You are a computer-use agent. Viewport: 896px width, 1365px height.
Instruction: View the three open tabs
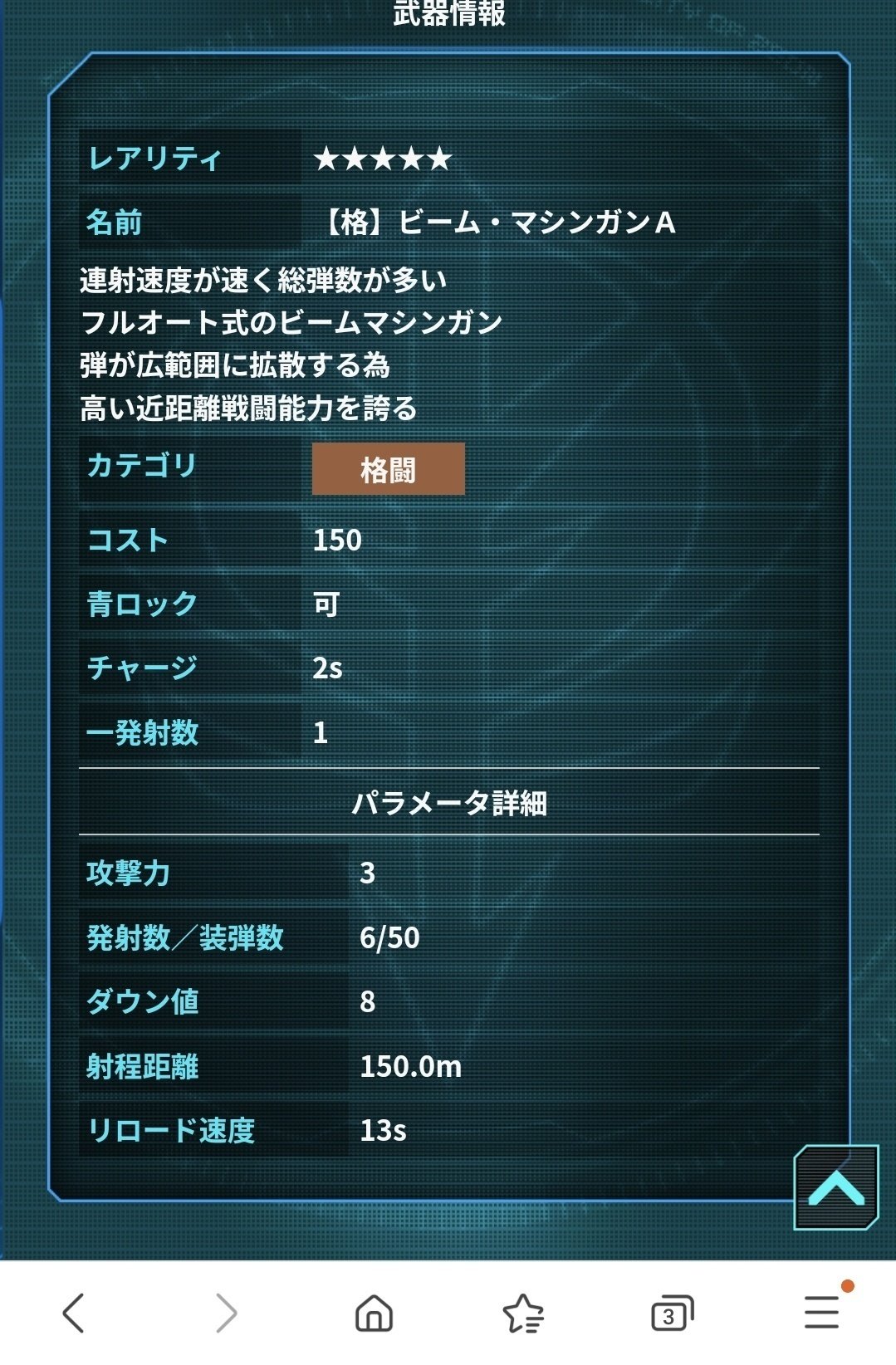coord(671,1314)
